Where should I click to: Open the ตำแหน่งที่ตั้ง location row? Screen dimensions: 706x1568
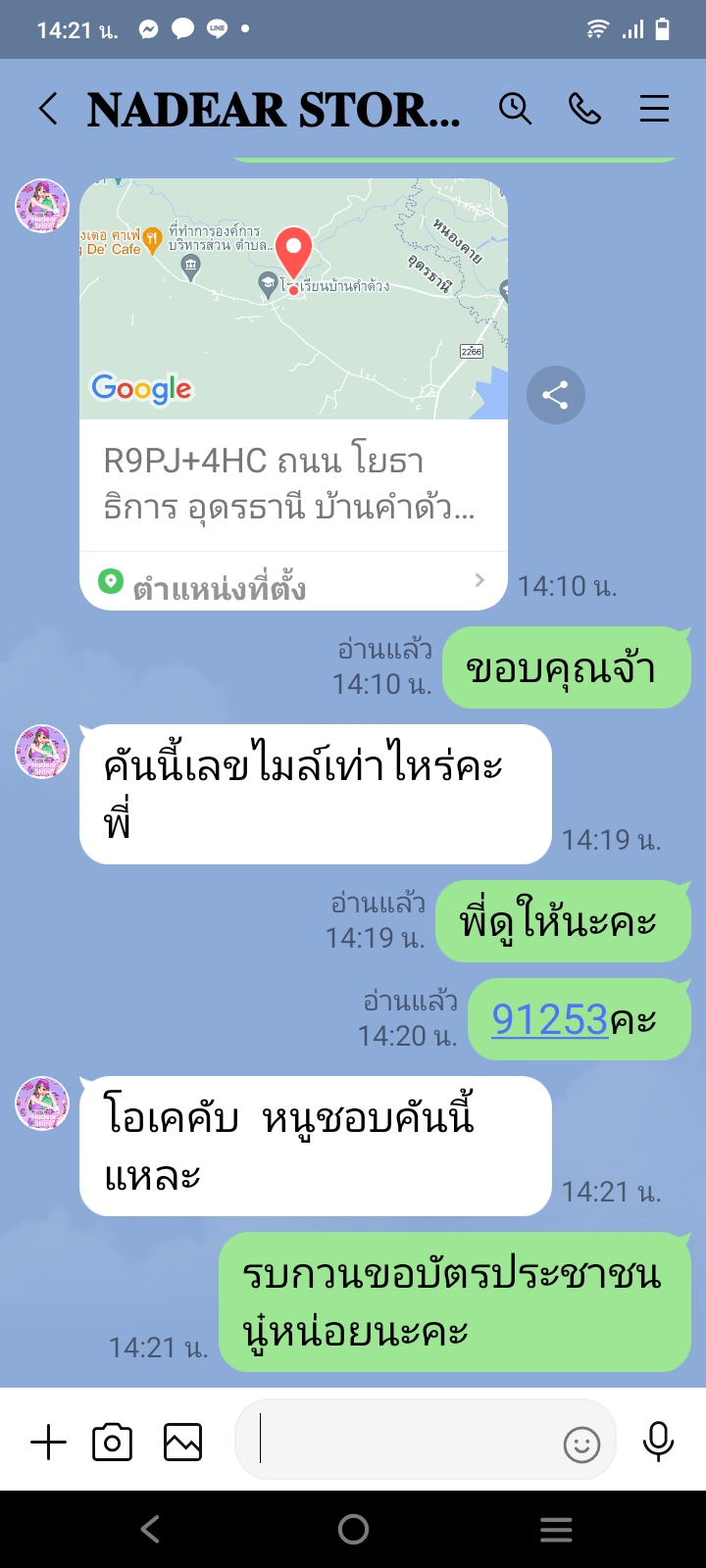pyautogui.click(x=293, y=582)
